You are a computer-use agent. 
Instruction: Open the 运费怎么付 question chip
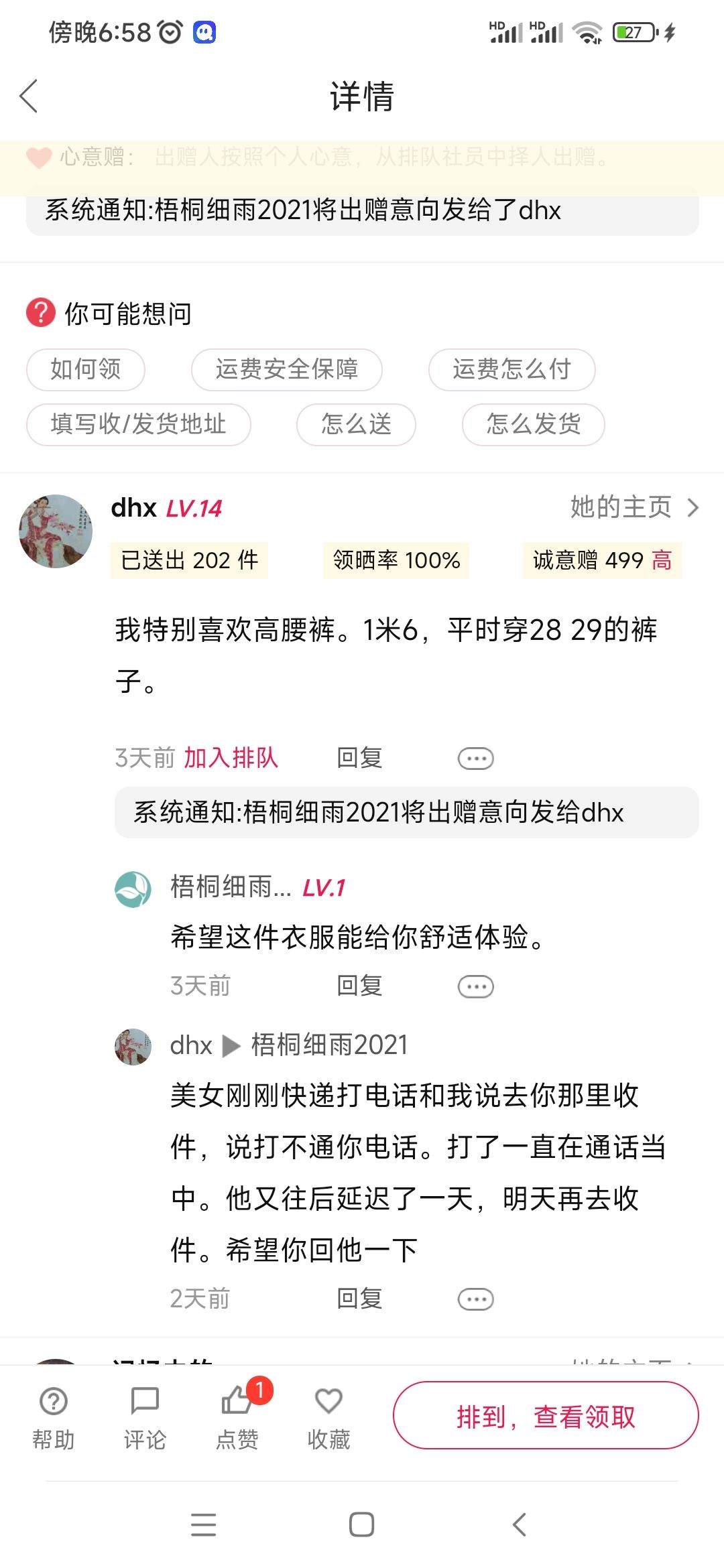511,369
